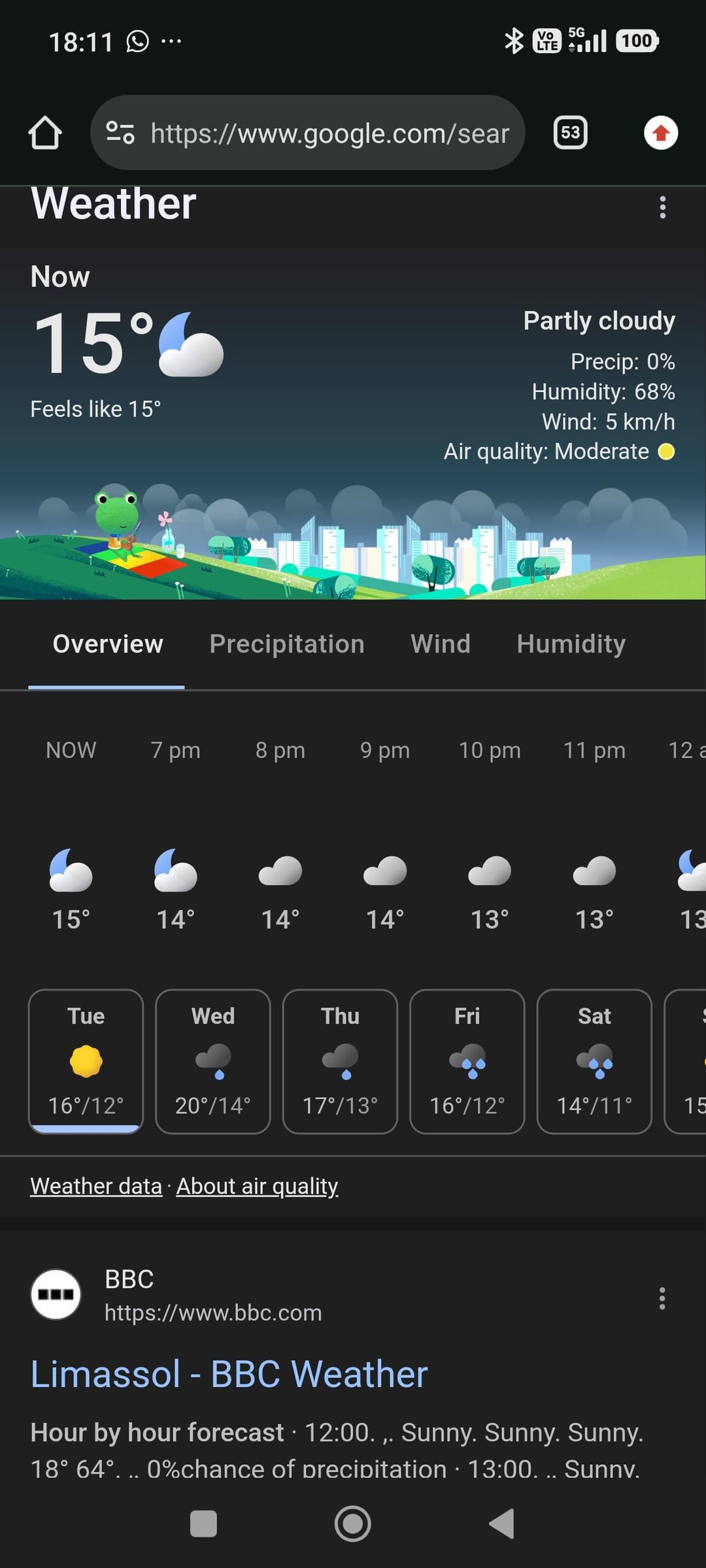Open the Limassol - BBC Weather result

[229, 1374]
